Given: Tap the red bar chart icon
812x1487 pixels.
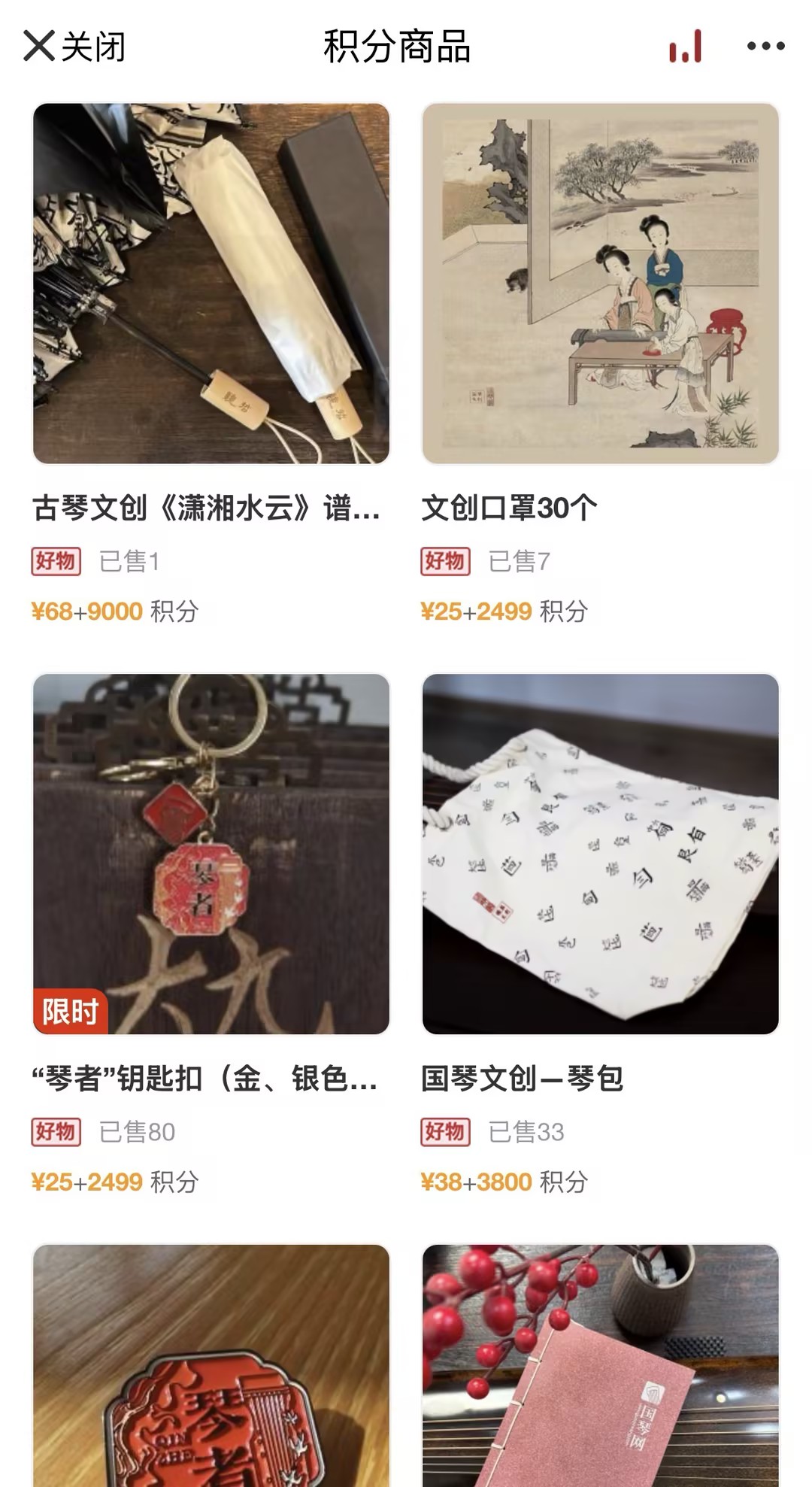Looking at the screenshot, I should pos(685,46).
